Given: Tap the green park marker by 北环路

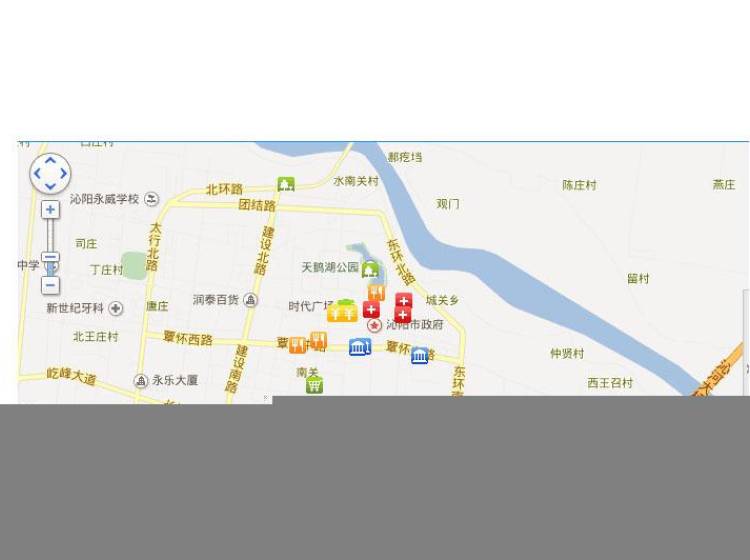Looking at the screenshot, I should click(286, 185).
